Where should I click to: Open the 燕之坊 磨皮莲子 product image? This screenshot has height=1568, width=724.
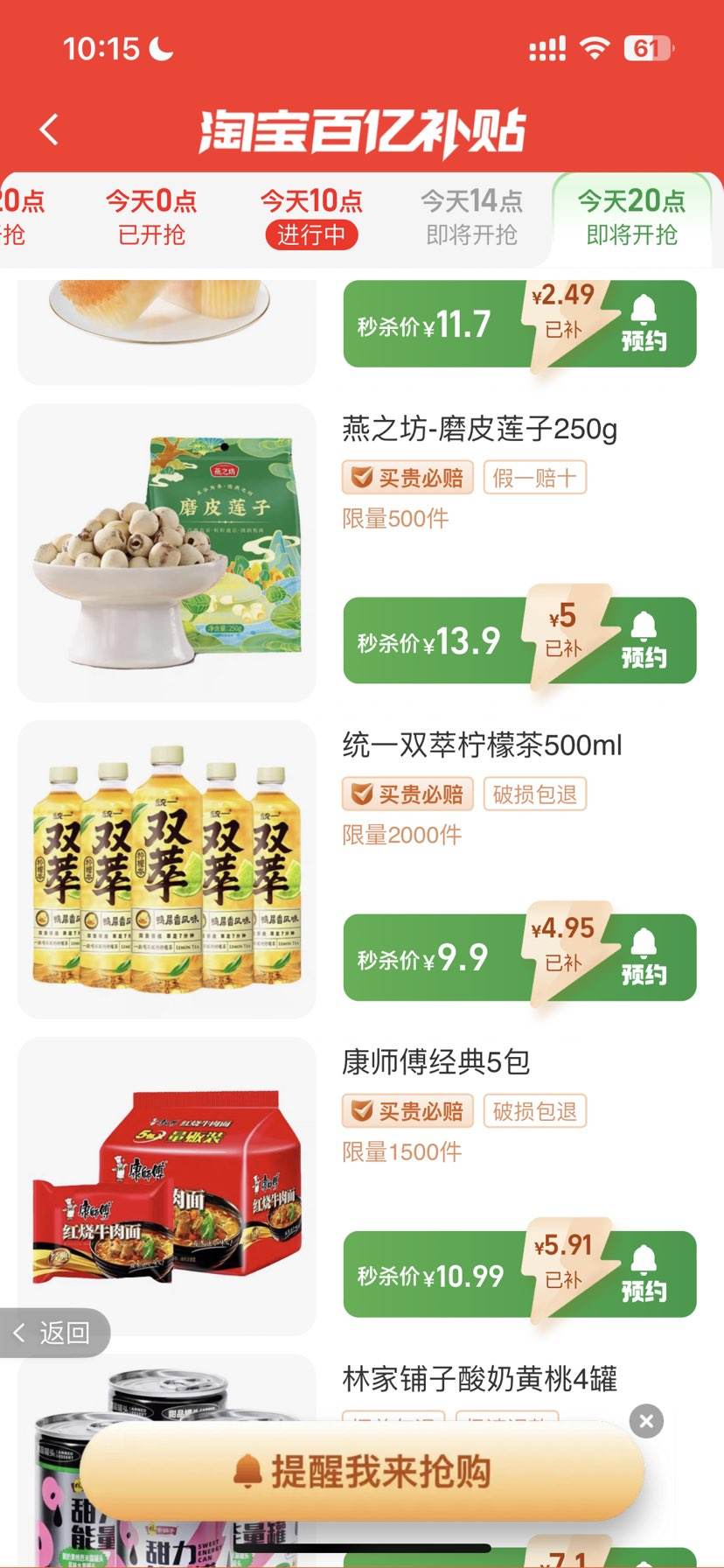[x=166, y=553]
